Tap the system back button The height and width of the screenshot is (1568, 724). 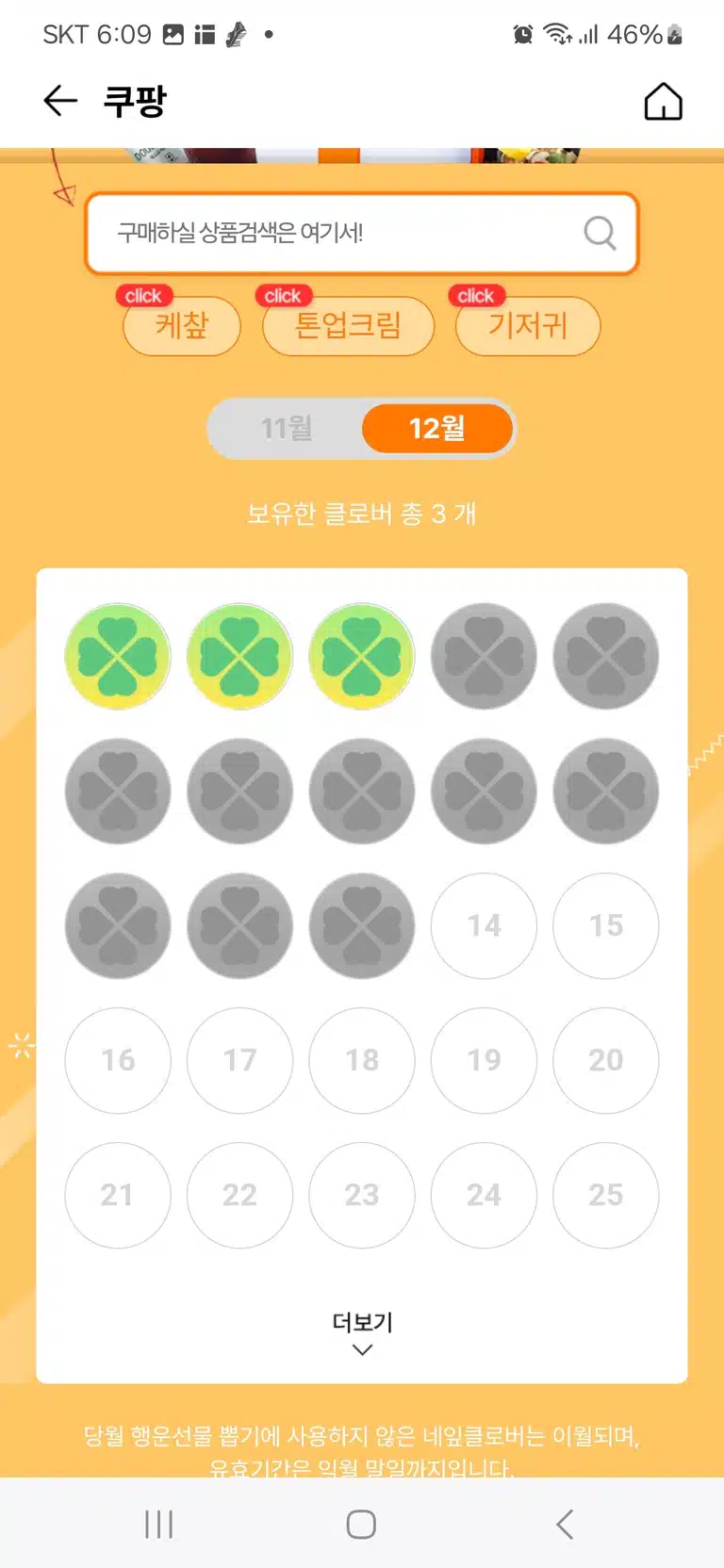click(x=565, y=1524)
